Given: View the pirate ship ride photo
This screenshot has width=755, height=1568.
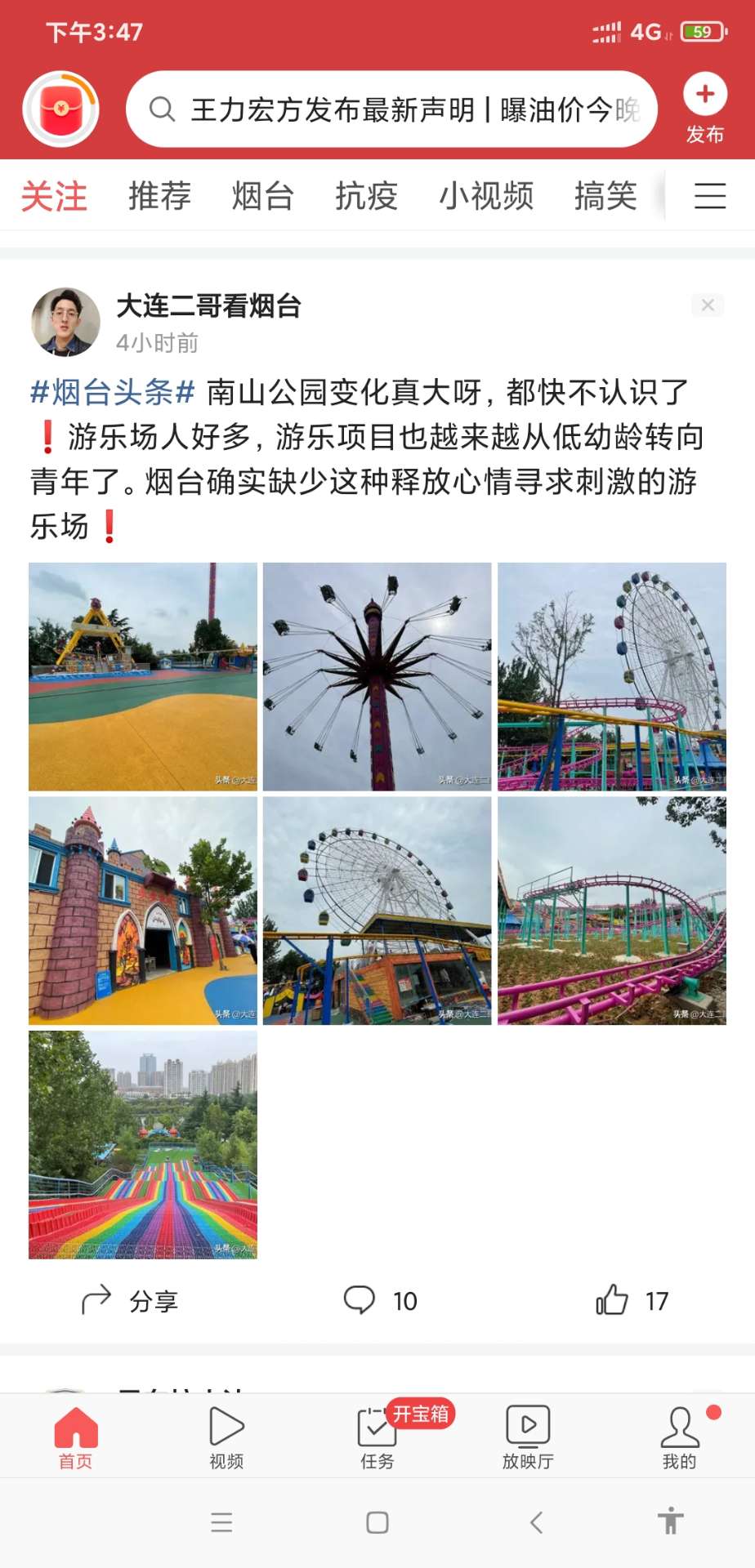Looking at the screenshot, I should coord(143,676).
